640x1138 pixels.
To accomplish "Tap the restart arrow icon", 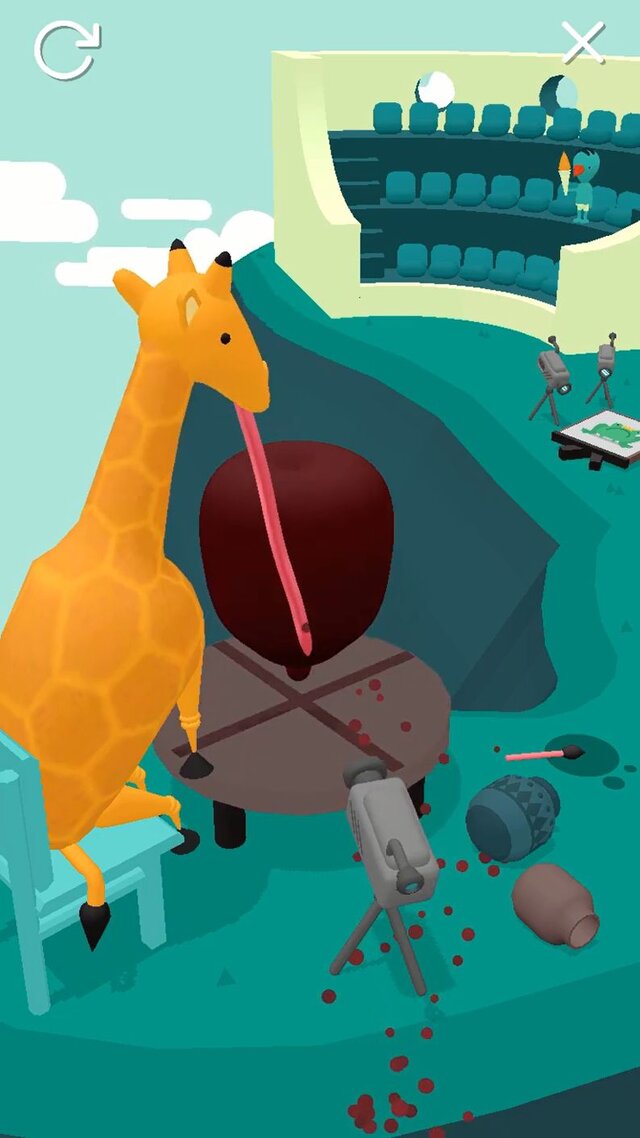I will 66,50.
